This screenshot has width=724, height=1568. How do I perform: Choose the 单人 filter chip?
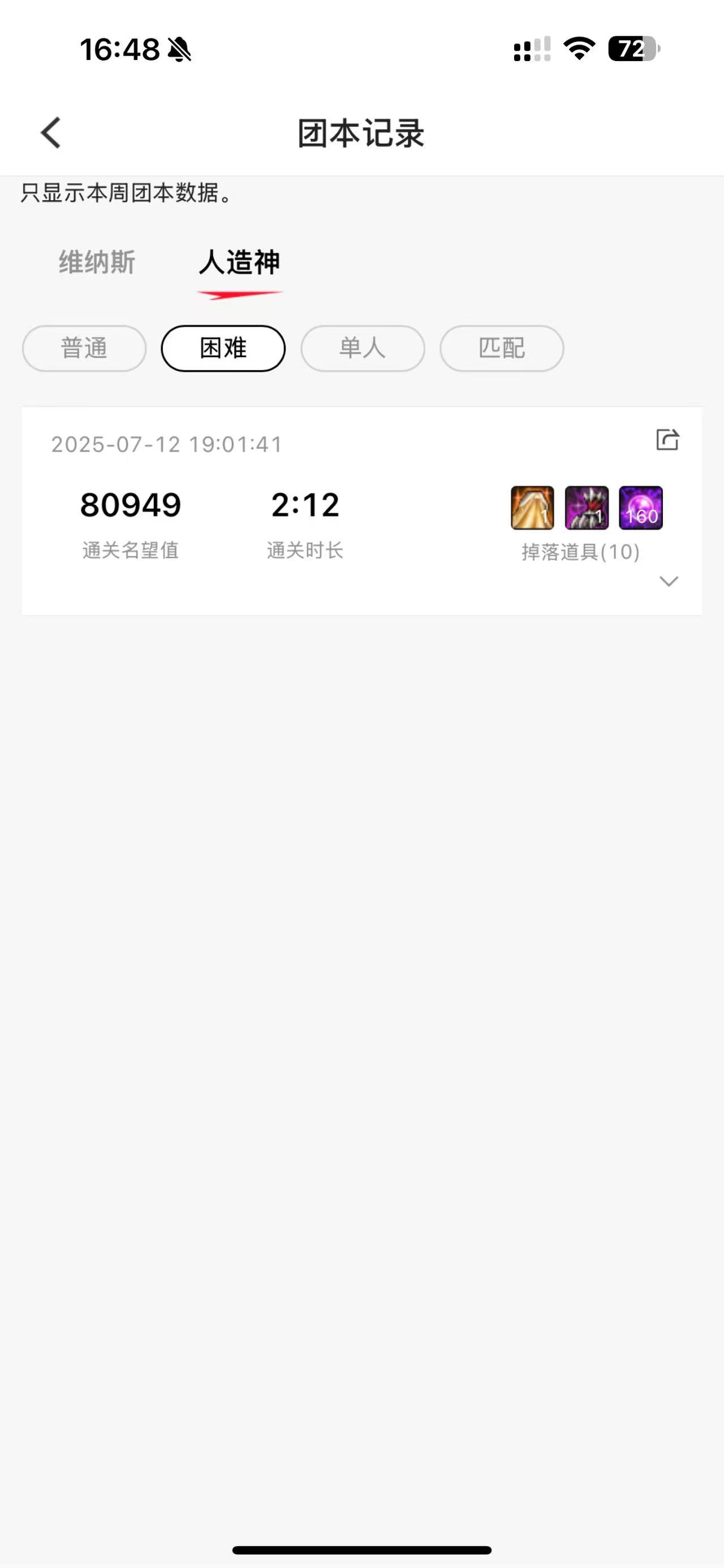click(363, 348)
